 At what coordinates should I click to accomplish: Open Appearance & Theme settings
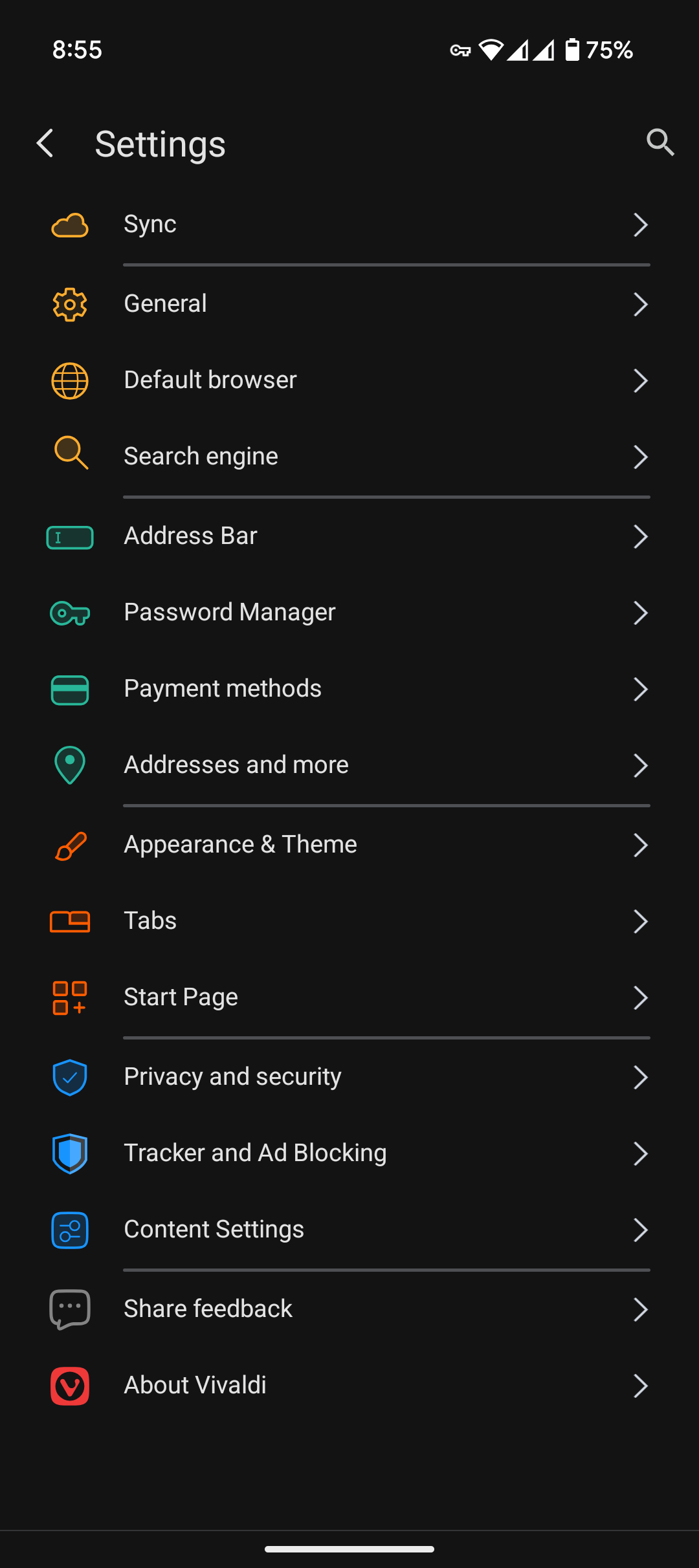pos(349,845)
